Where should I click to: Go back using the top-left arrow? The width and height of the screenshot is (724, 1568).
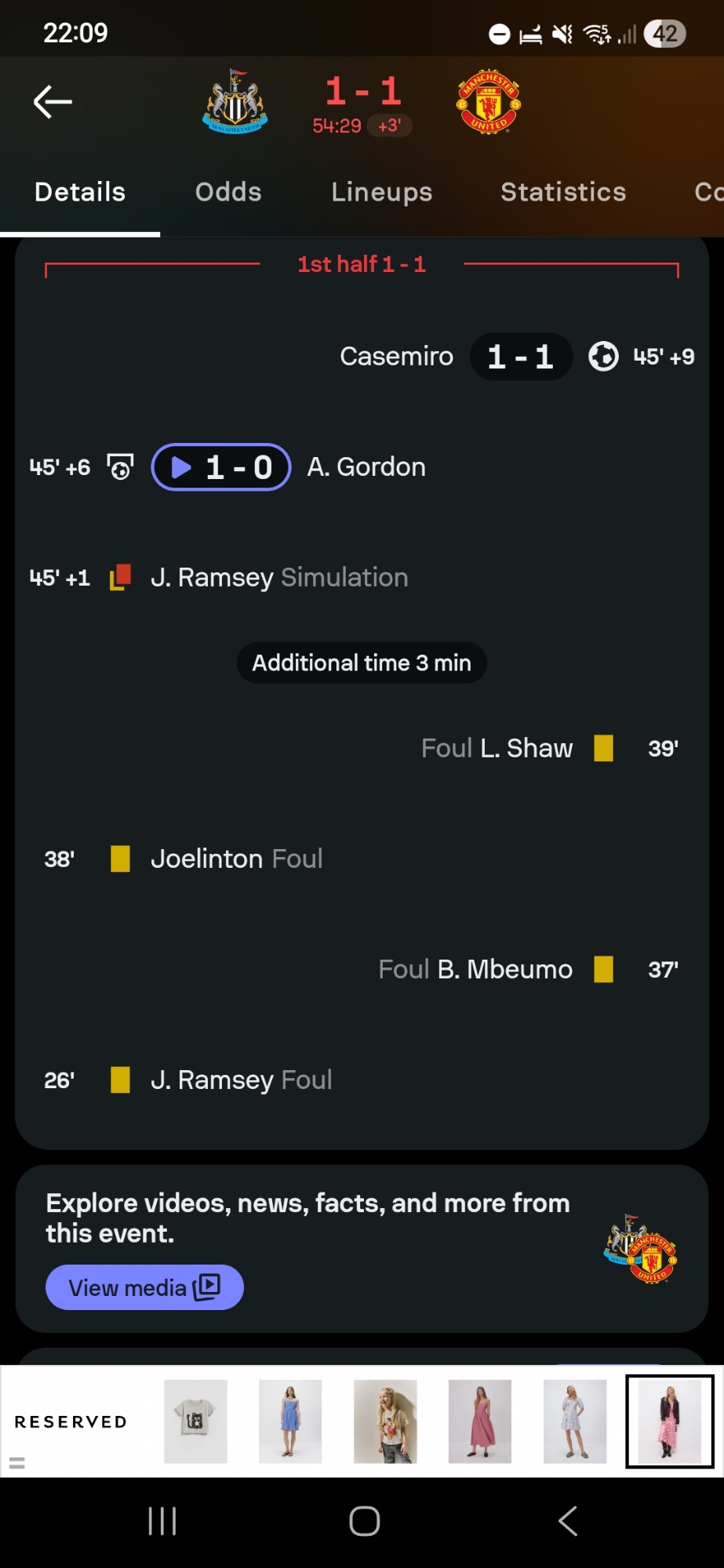point(53,102)
